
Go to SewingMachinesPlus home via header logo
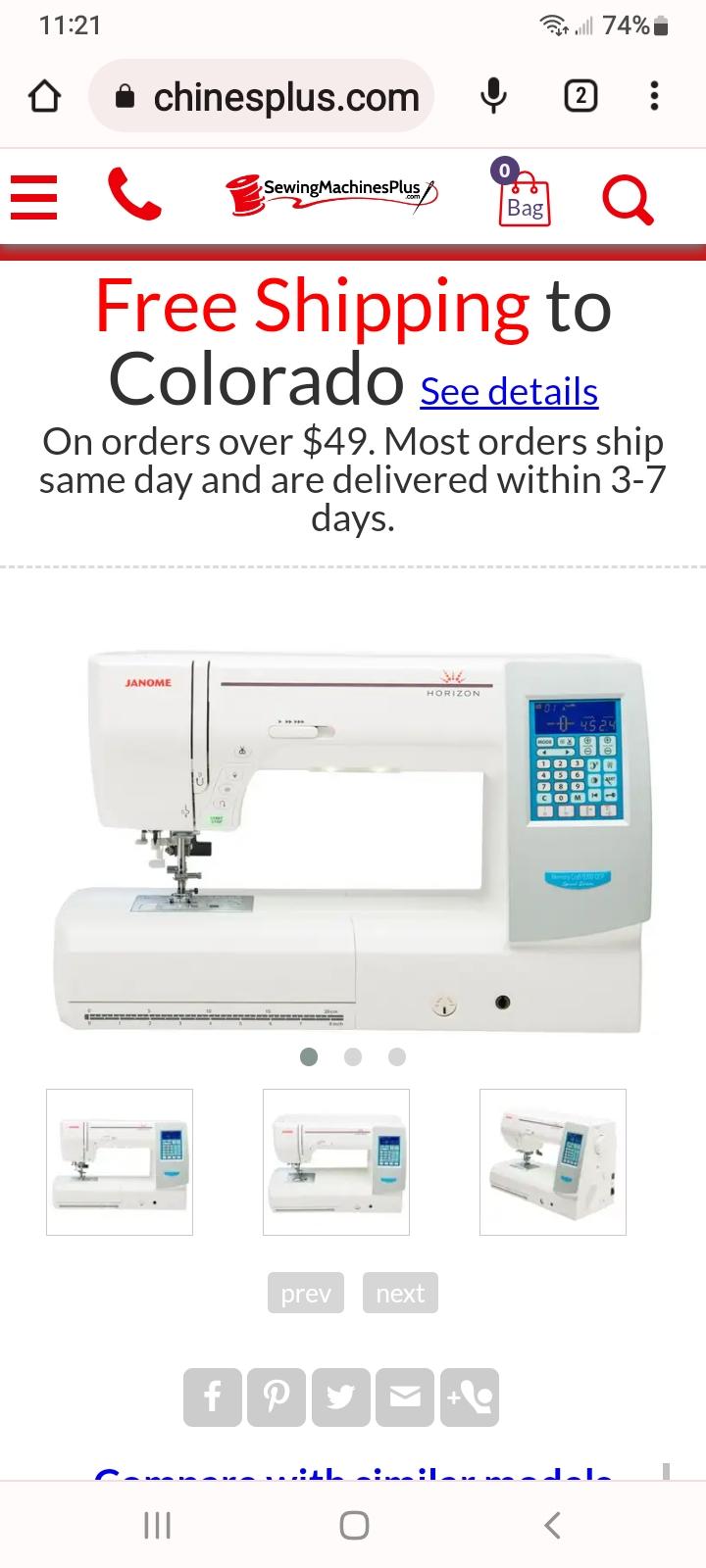pos(331,192)
